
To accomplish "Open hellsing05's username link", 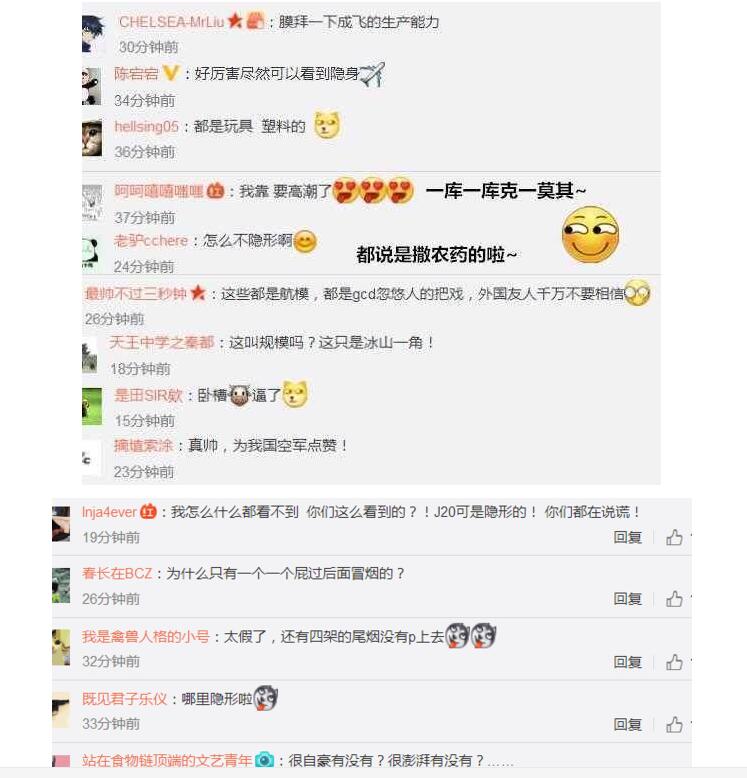I will pos(146,127).
